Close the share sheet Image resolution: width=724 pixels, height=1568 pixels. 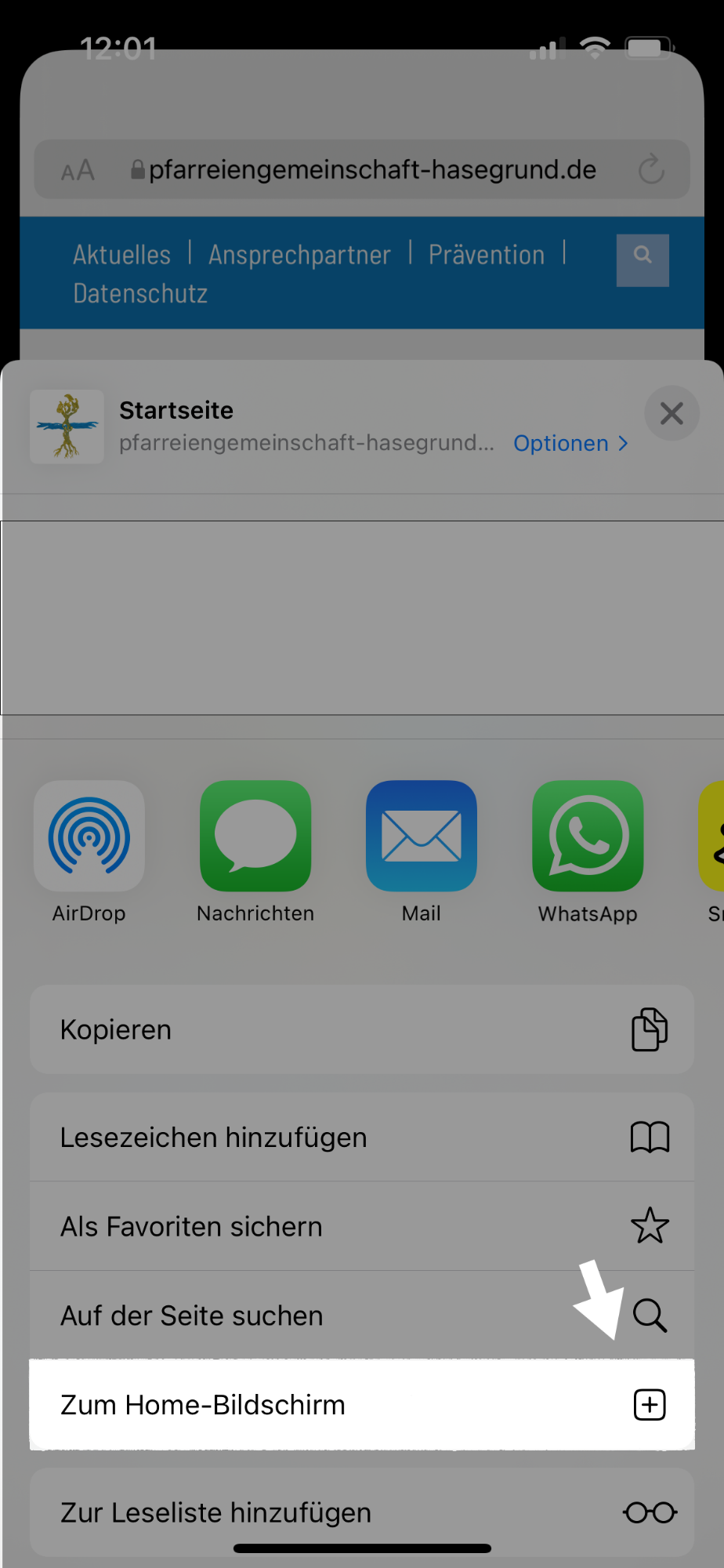point(672,413)
